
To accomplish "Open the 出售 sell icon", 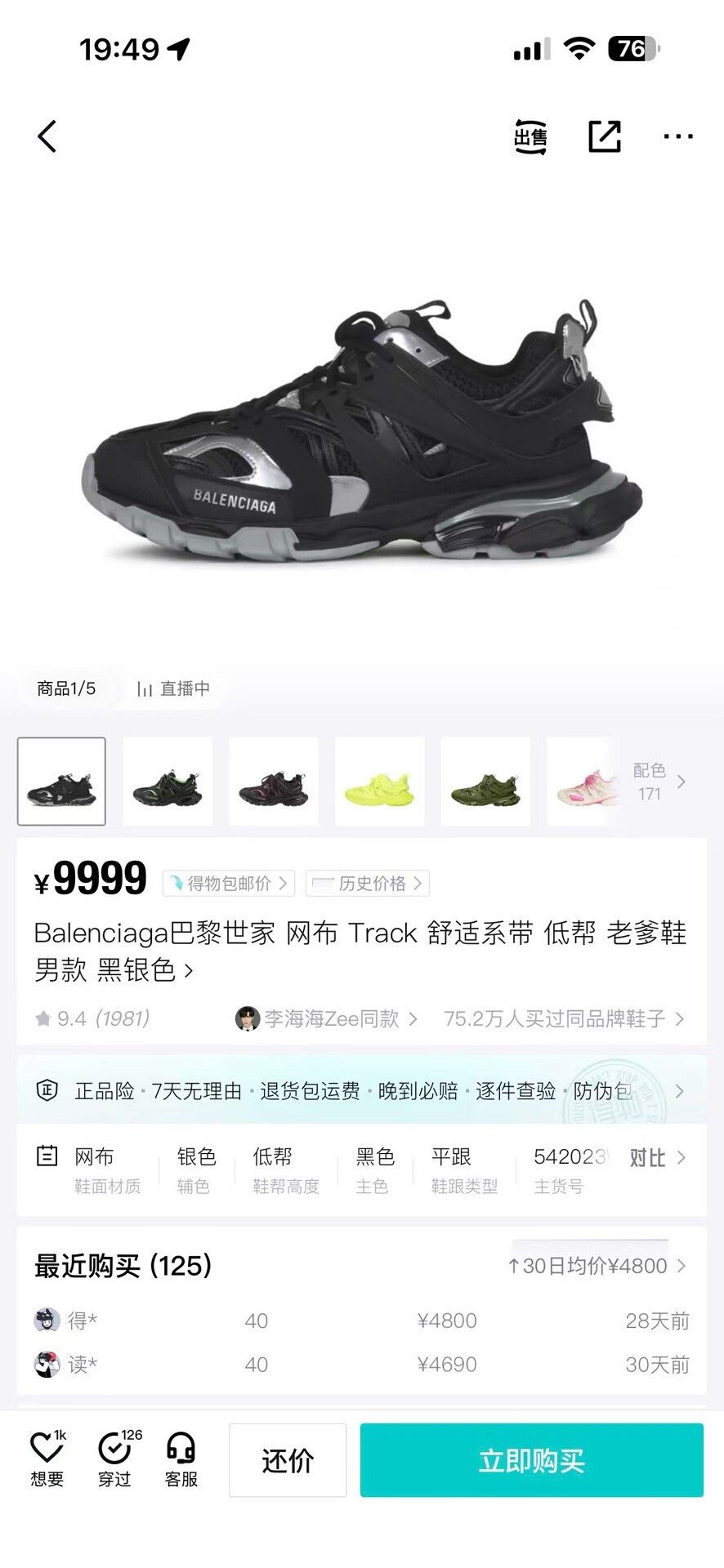I will [530, 136].
